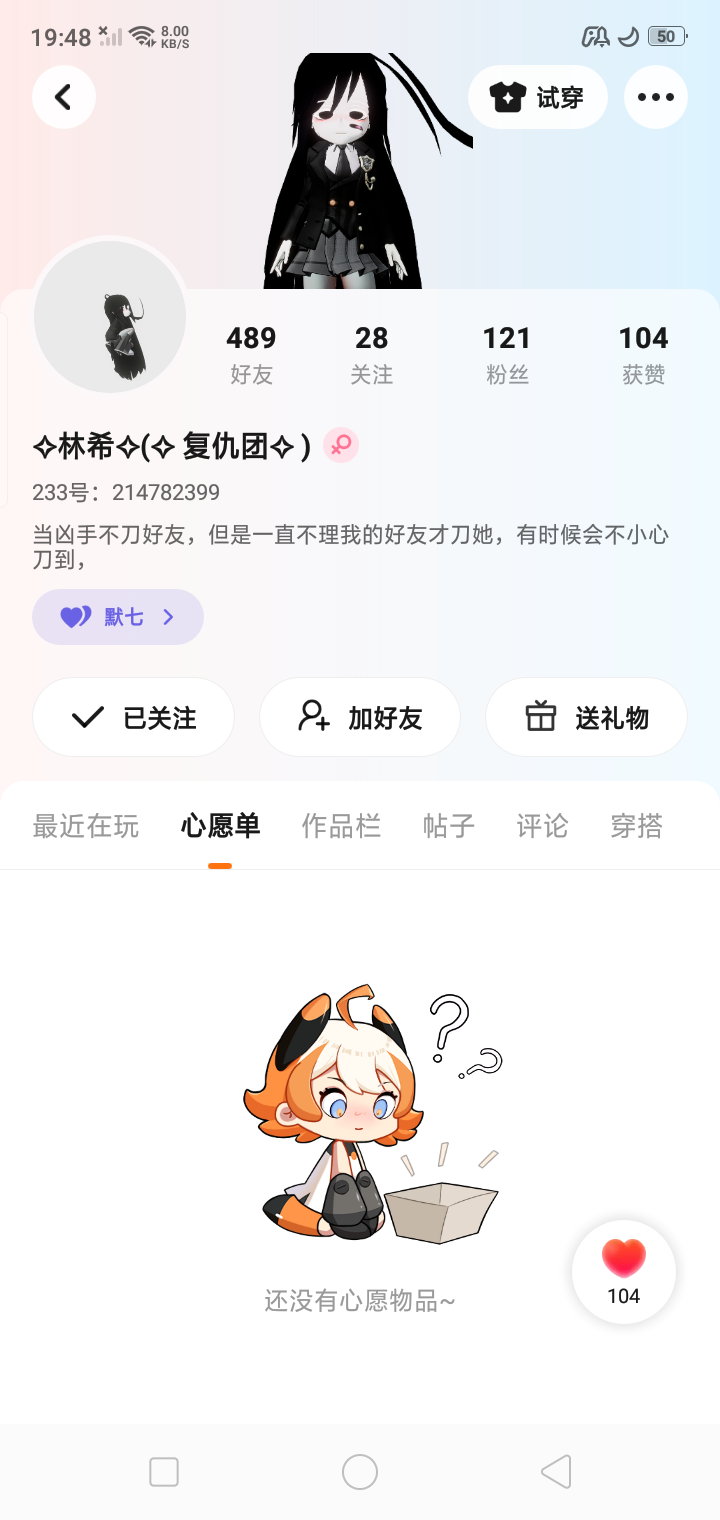
Task: Tap the floating heart like button
Action: tap(624, 1271)
